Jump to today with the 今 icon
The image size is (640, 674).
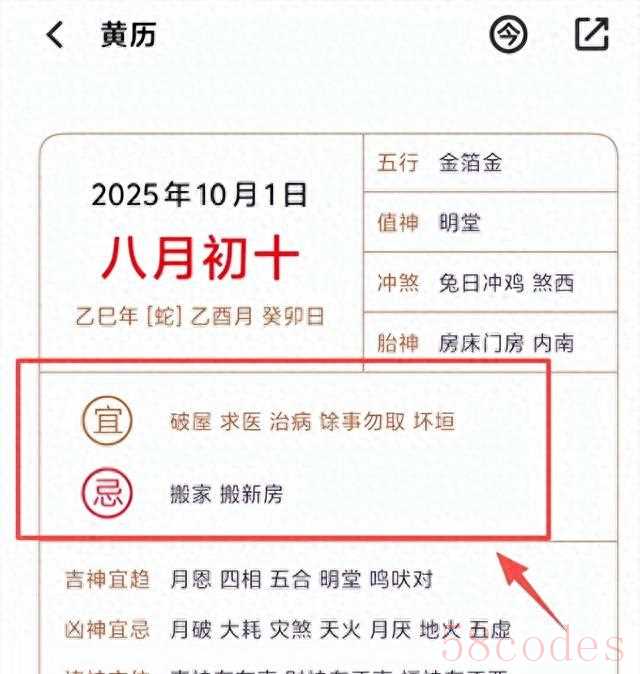point(508,35)
